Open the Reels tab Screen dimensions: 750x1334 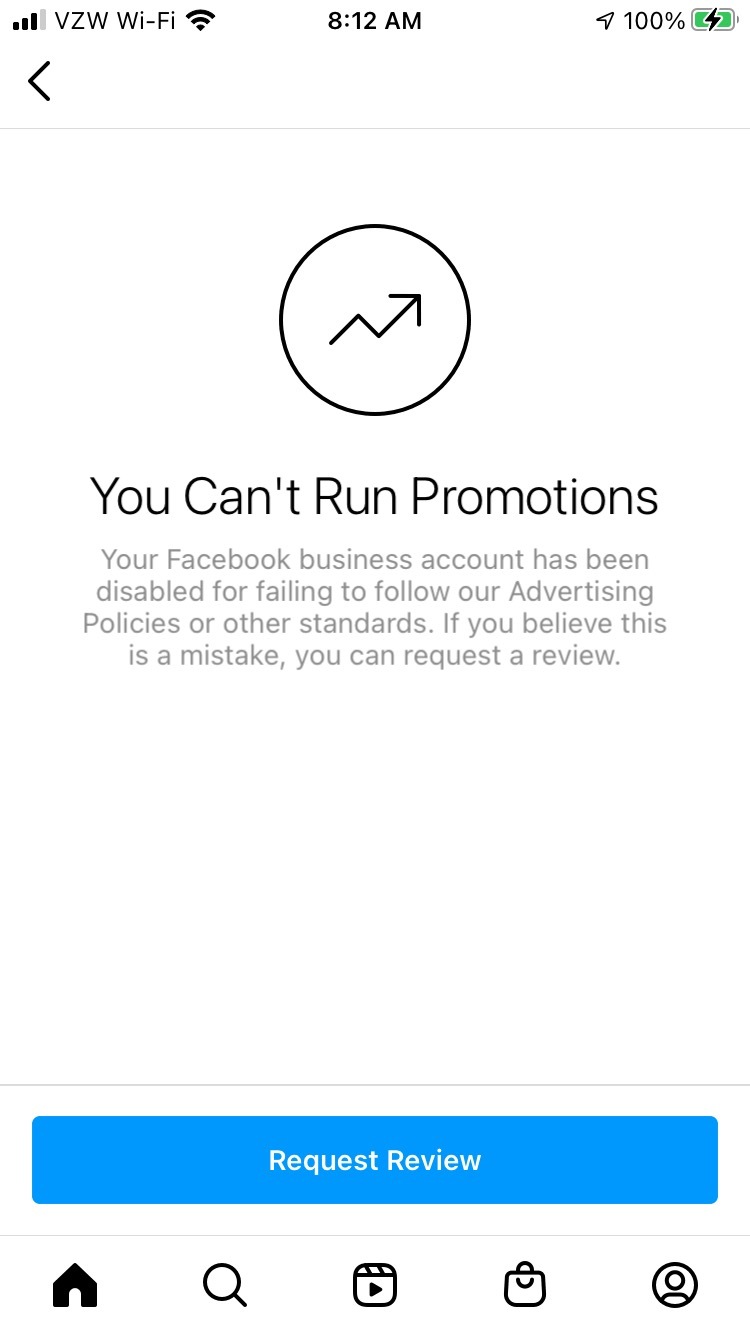point(375,1284)
